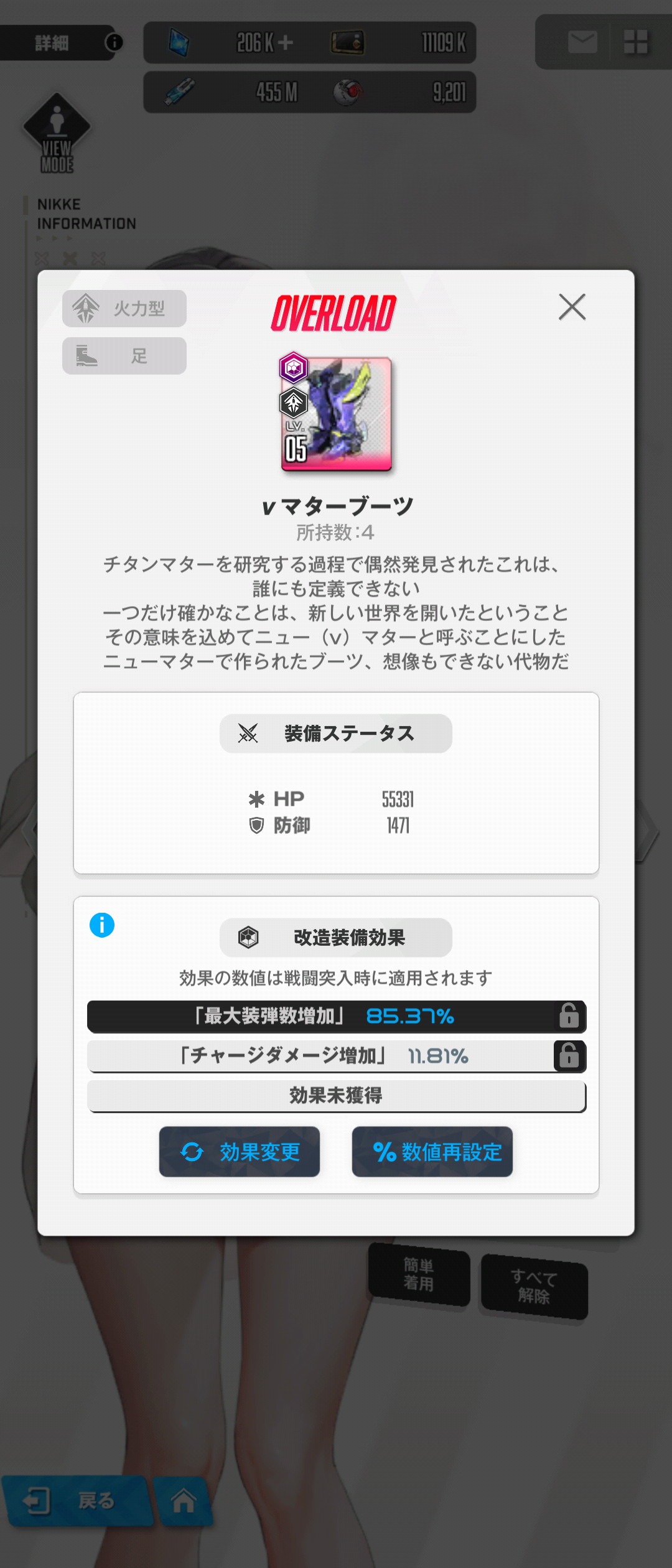
Task: Toggle the lock on チャージダメージ増加 effect
Action: click(569, 1056)
